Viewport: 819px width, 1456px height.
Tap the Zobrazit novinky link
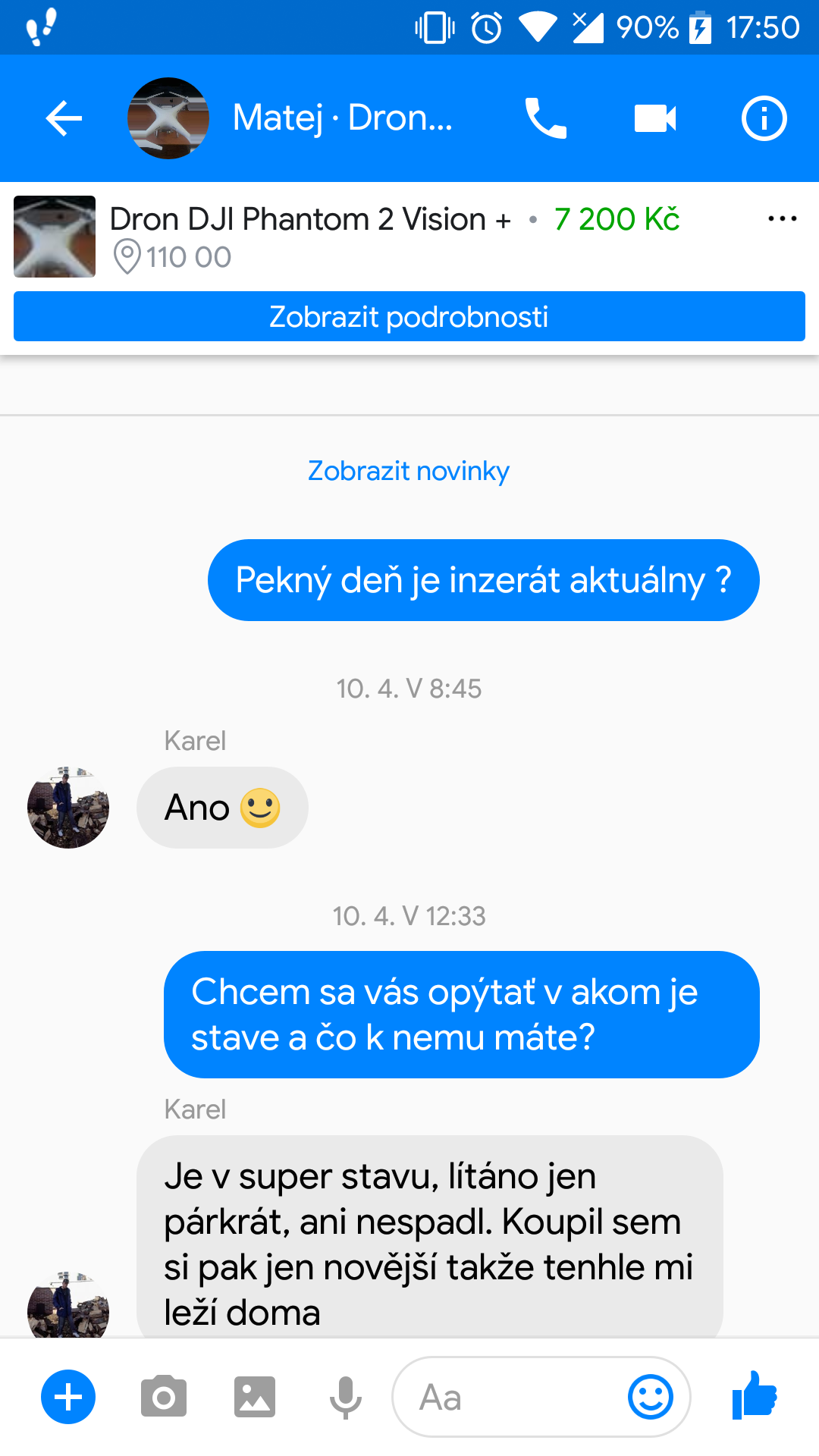click(409, 471)
